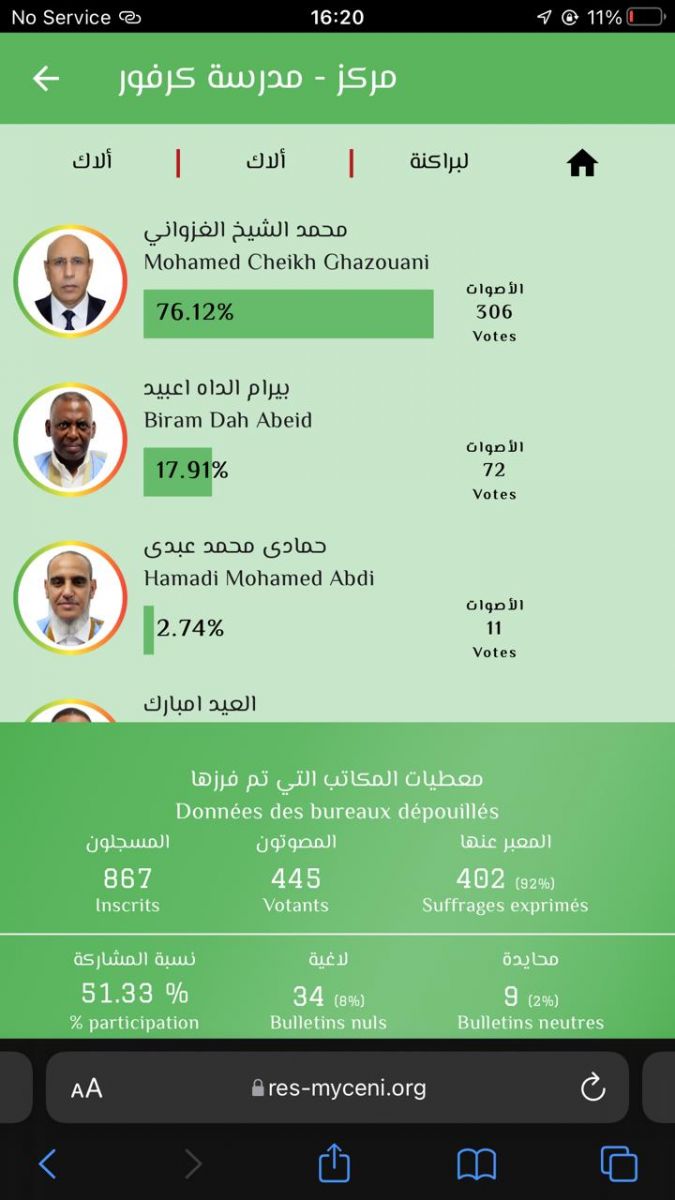
Task: Go back using the header arrow
Action: pyautogui.click(x=46, y=79)
